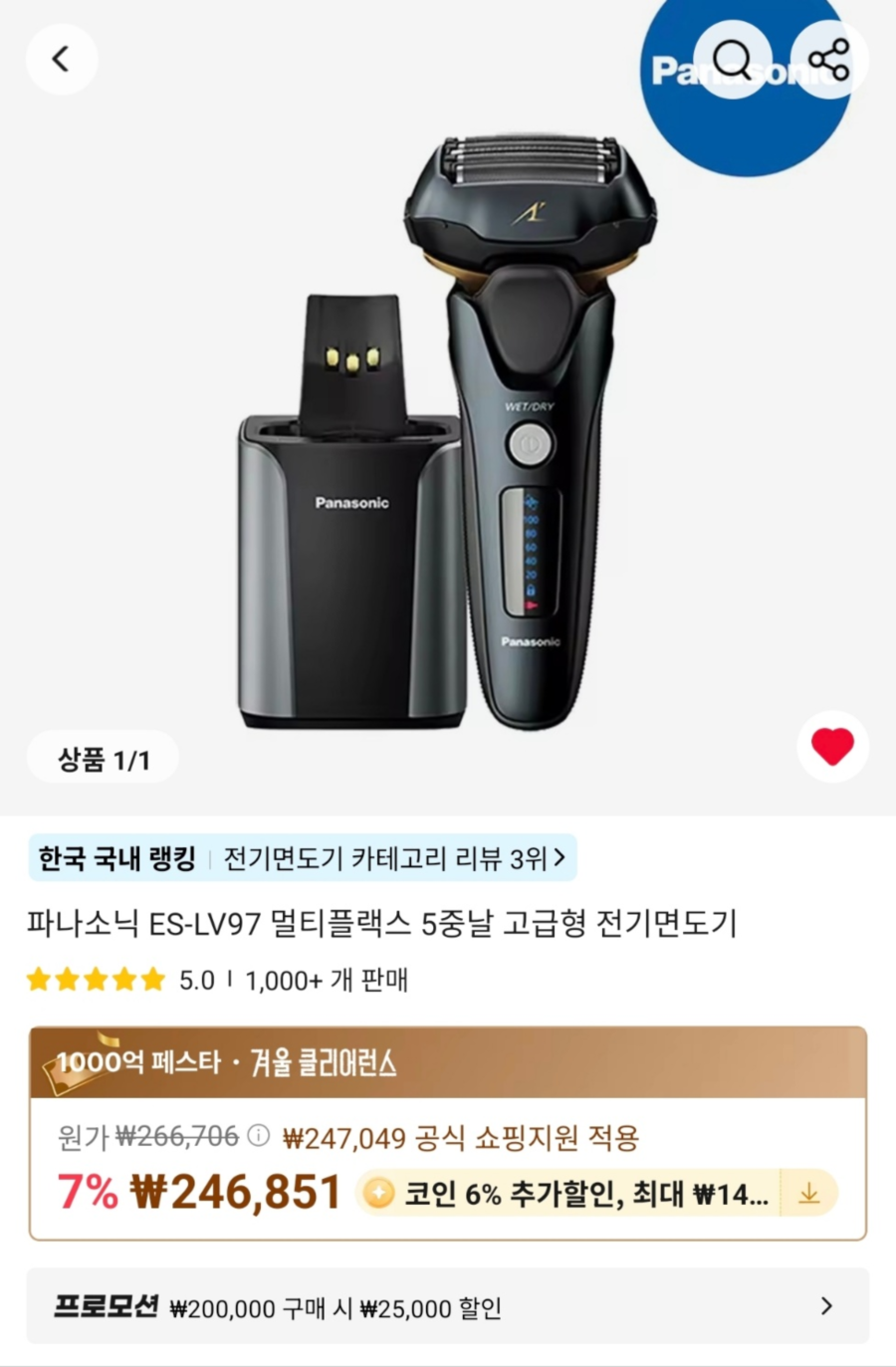Screen dimensions: 896x1367
Task: Expand the 카테고리 리뷰 3위 chevron
Action: point(558,858)
